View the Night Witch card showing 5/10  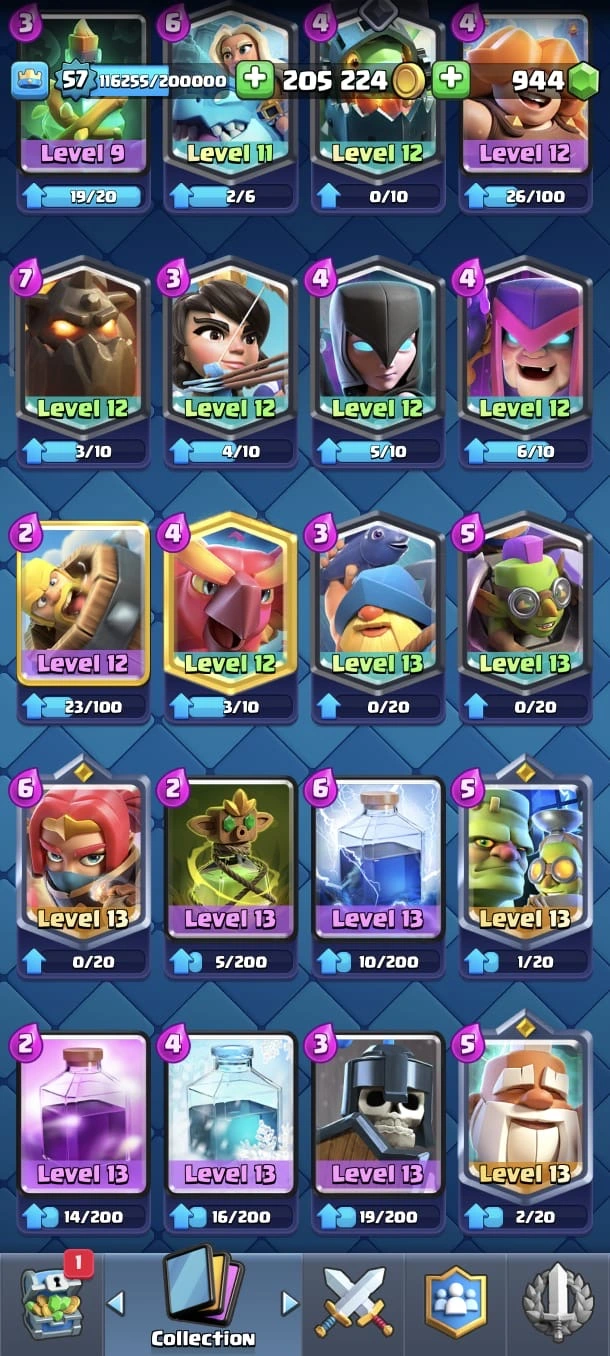point(377,350)
